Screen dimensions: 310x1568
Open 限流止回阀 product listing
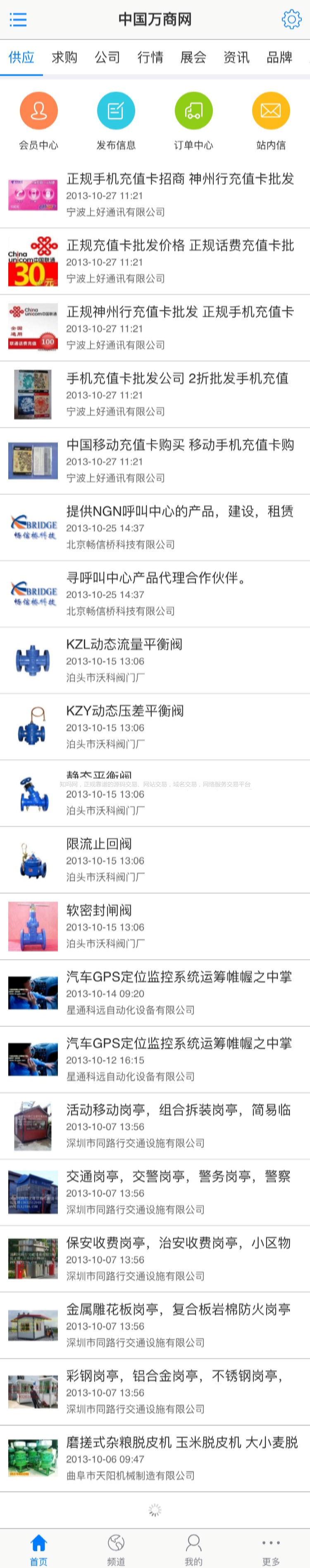(99, 843)
